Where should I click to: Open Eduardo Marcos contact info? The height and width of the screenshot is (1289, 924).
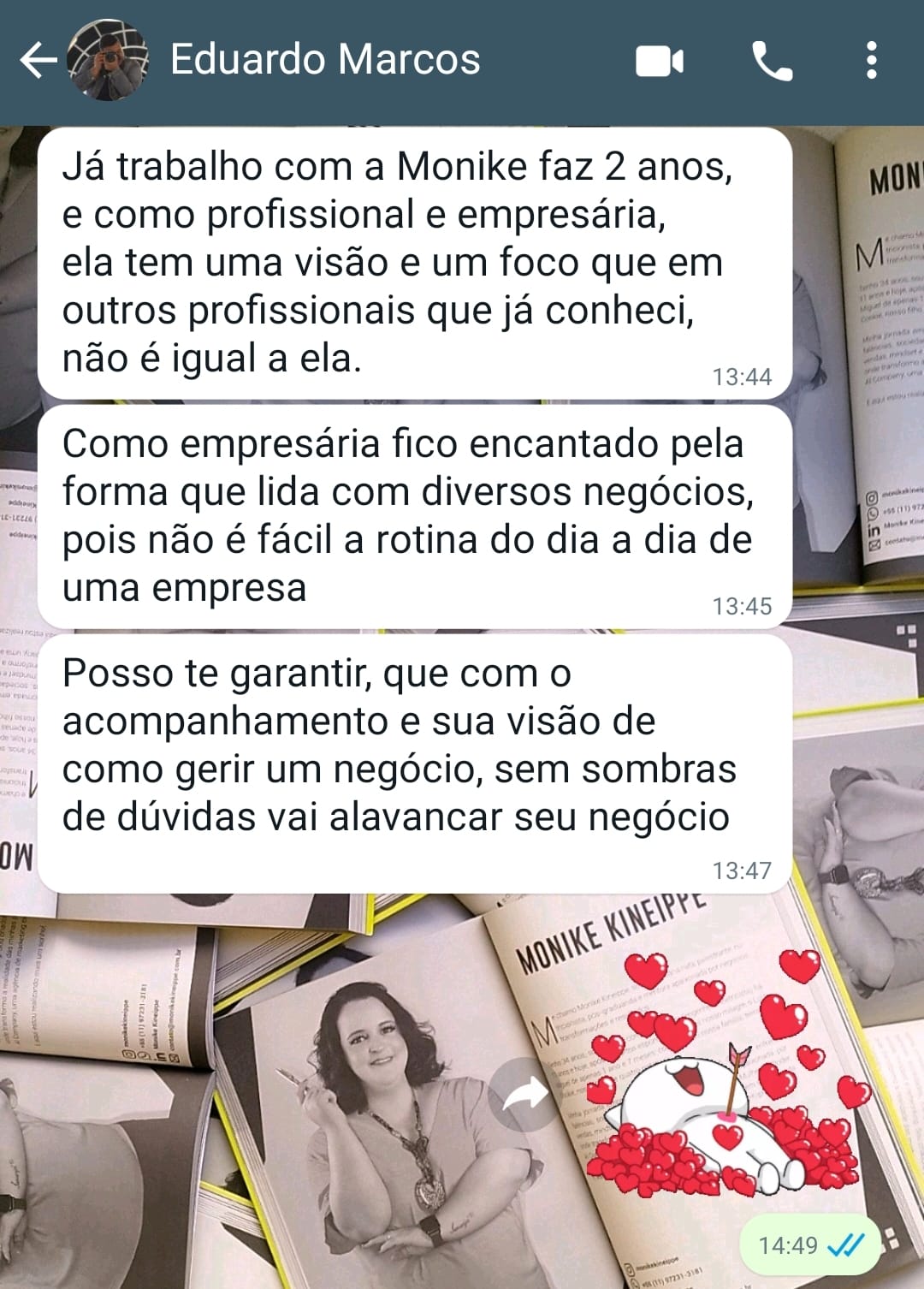(324, 60)
